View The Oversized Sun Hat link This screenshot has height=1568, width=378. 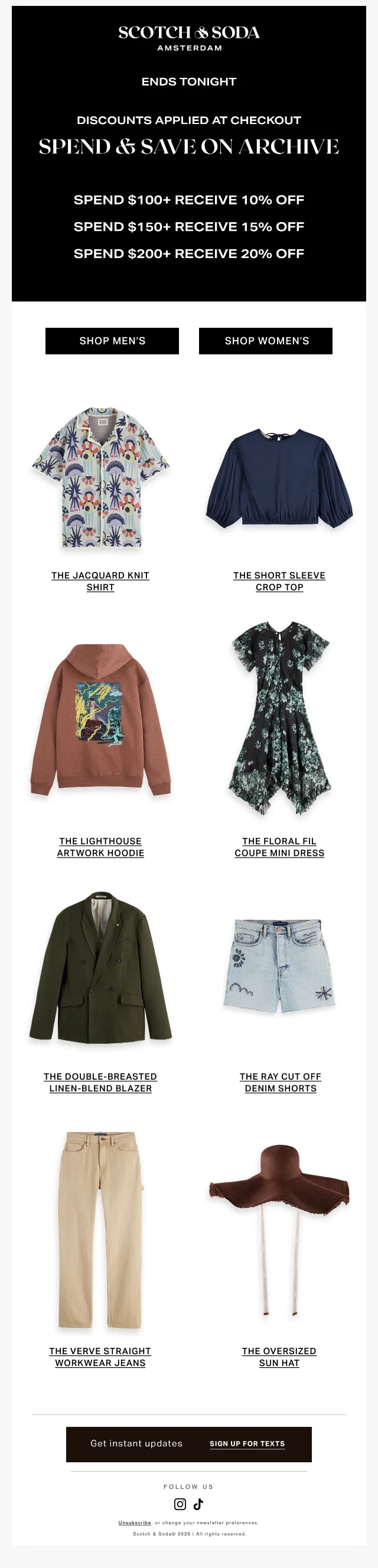pyautogui.click(x=279, y=1357)
